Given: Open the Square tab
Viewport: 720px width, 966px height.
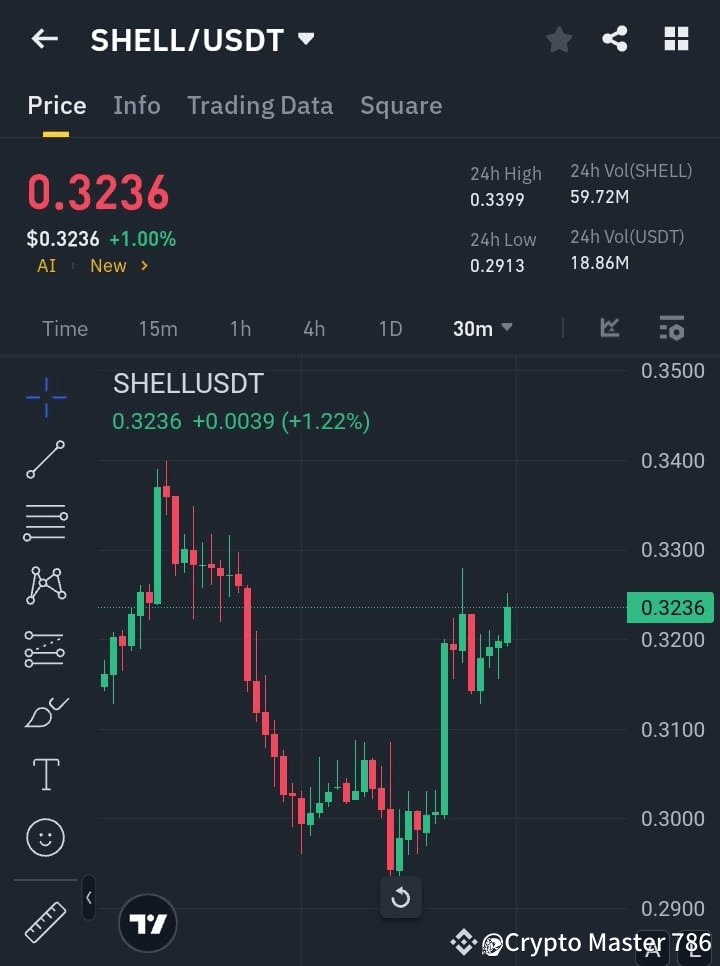Looking at the screenshot, I should 401,105.
